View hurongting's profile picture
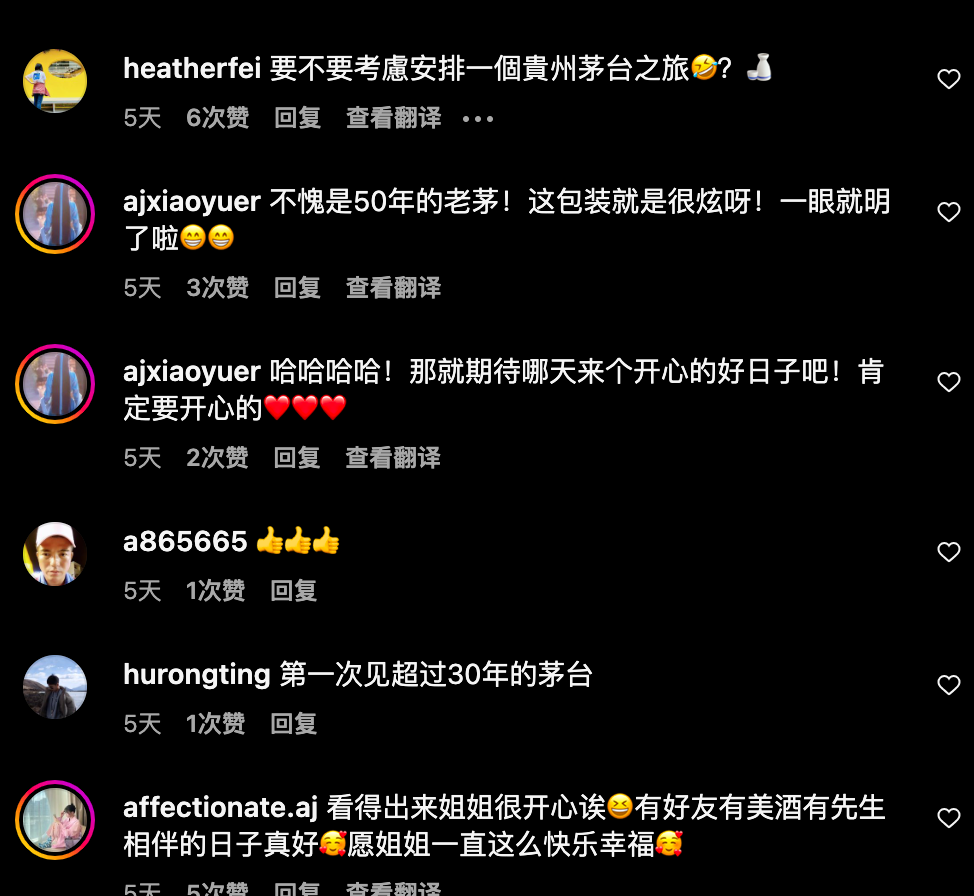974x896 pixels. click(55, 687)
